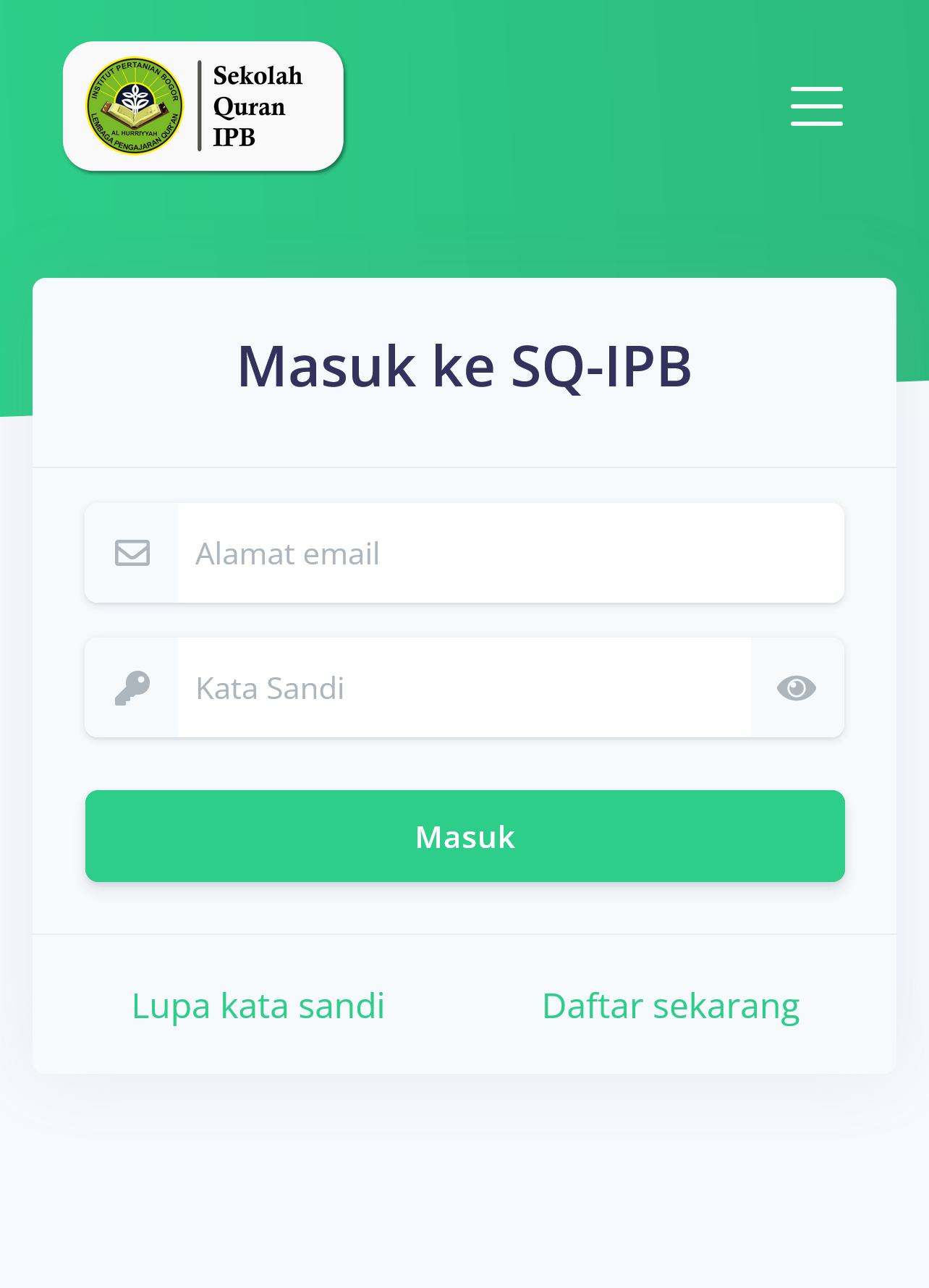Open Sekolah Quran IPB home via logo
This screenshot has height=1288, width=929.
(203, 106)
